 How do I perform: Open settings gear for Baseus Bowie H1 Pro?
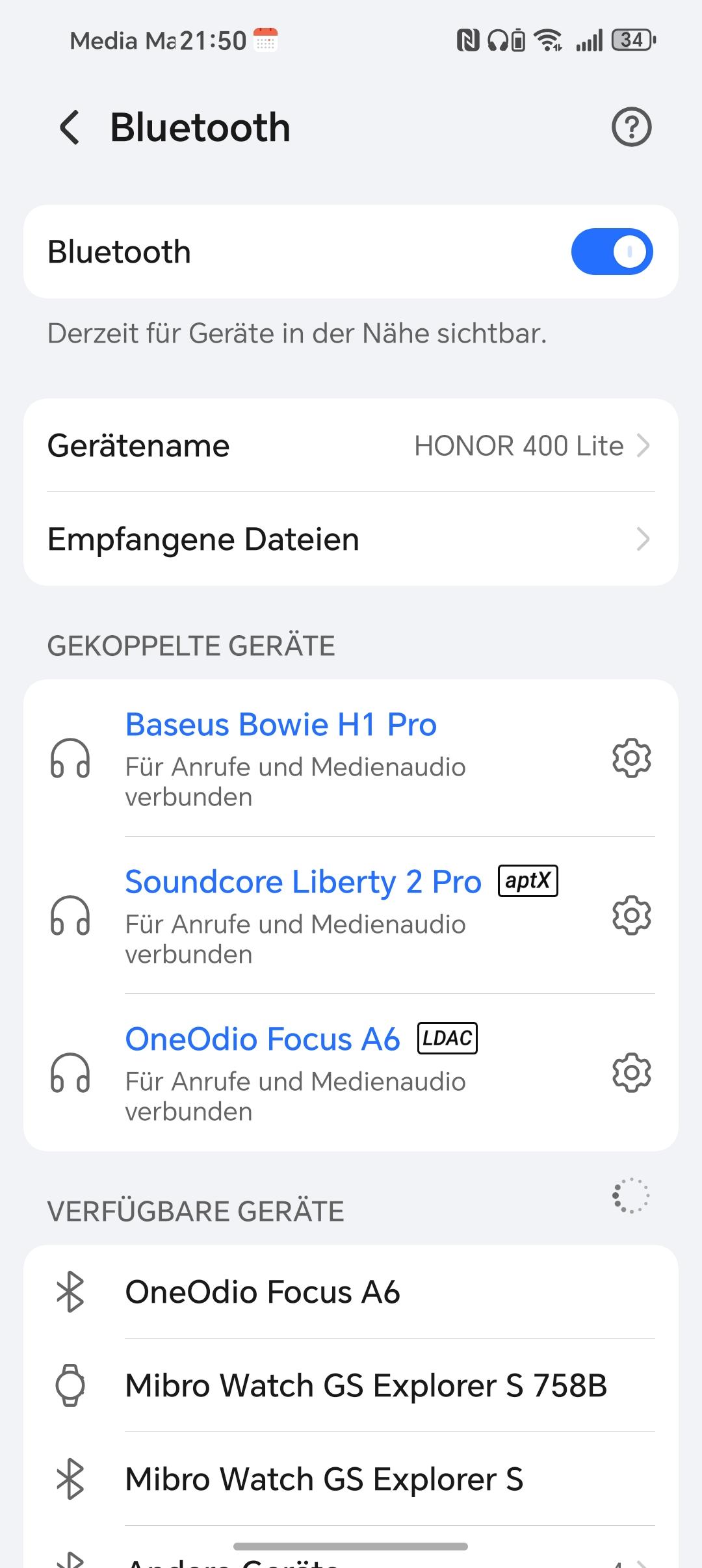tap(631, 758)
